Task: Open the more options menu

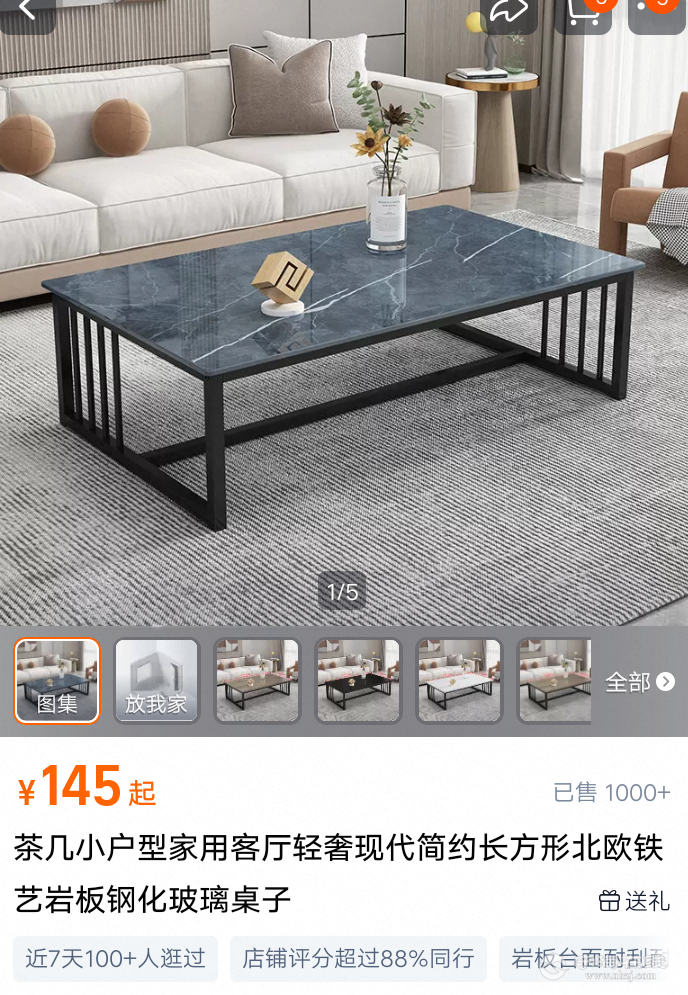Action: [658, 12]
